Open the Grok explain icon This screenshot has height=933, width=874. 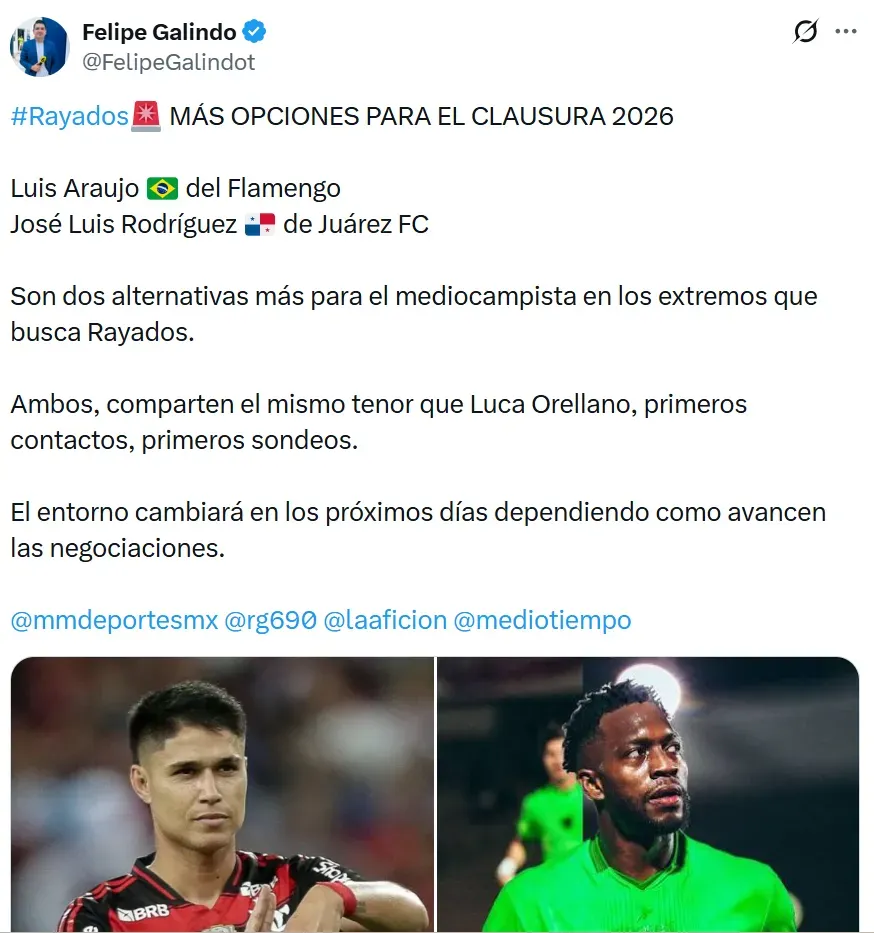pyautogui.click(x=805, y=32)
